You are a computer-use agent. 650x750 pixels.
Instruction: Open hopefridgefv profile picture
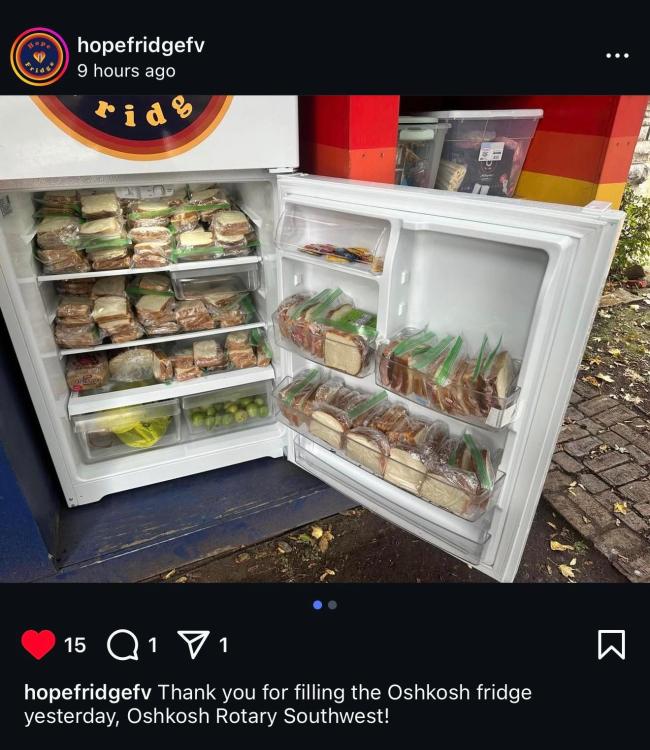[x=39, y=57]
